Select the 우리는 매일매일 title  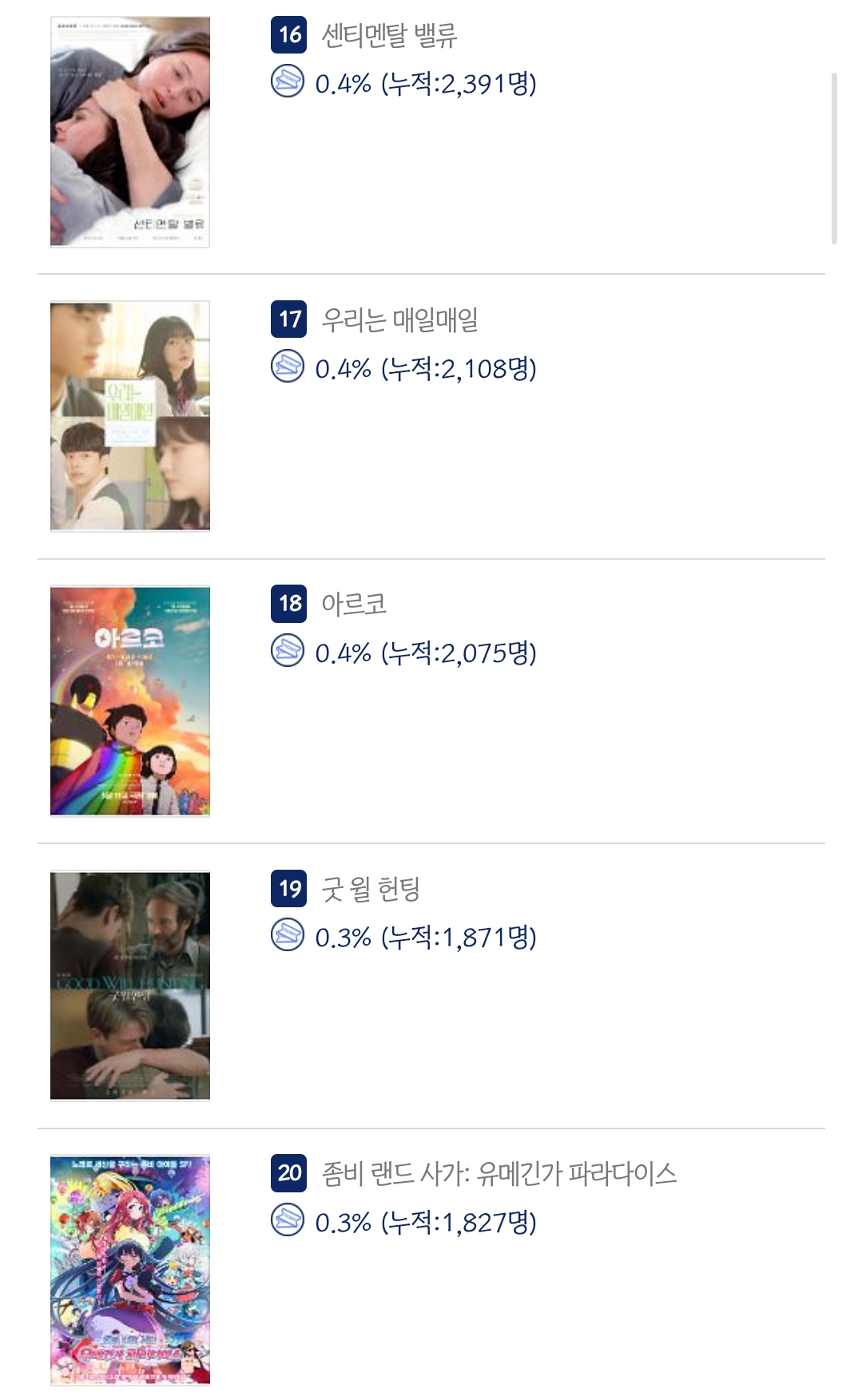pos(399,320)
